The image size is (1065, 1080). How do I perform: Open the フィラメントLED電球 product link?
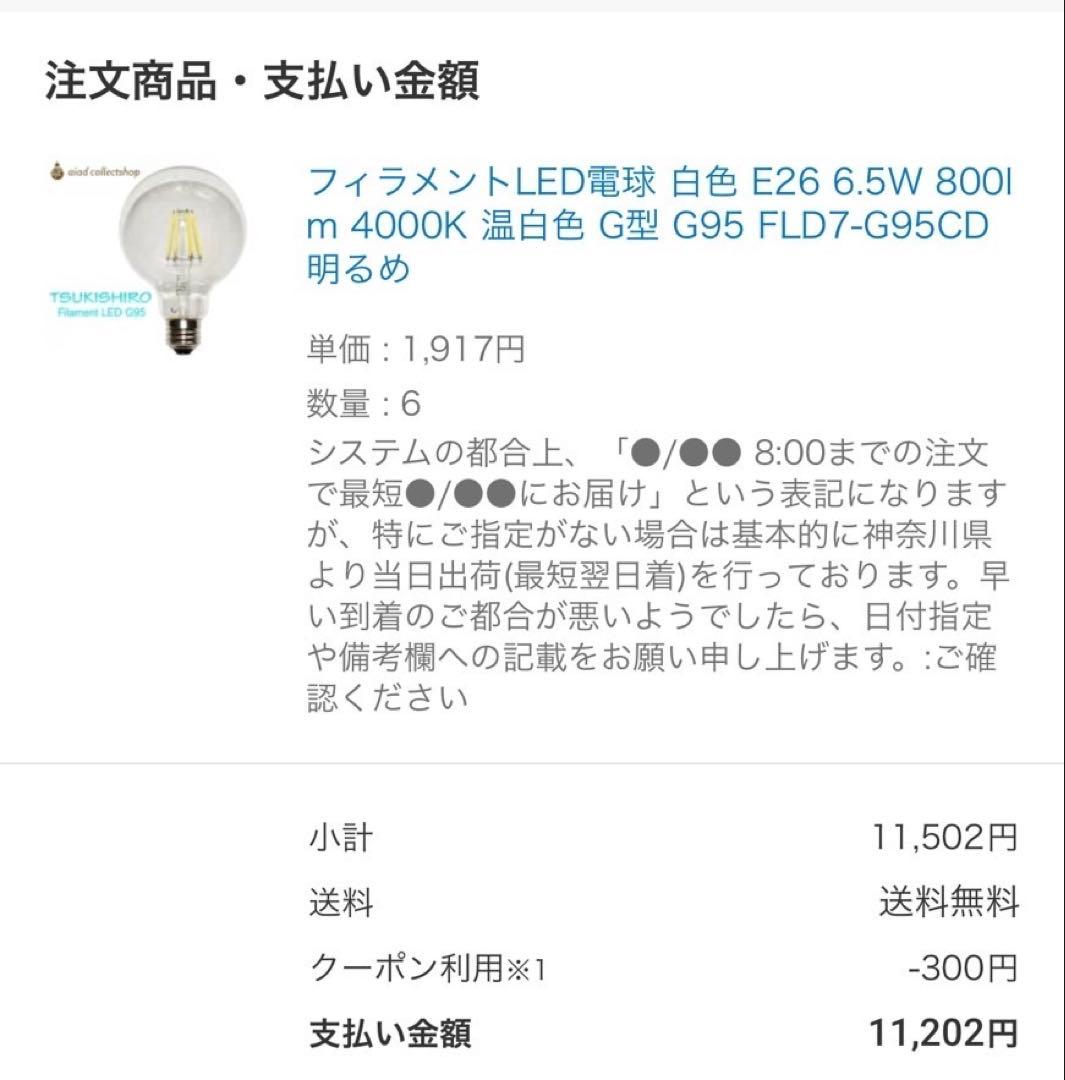pos(648,226)
